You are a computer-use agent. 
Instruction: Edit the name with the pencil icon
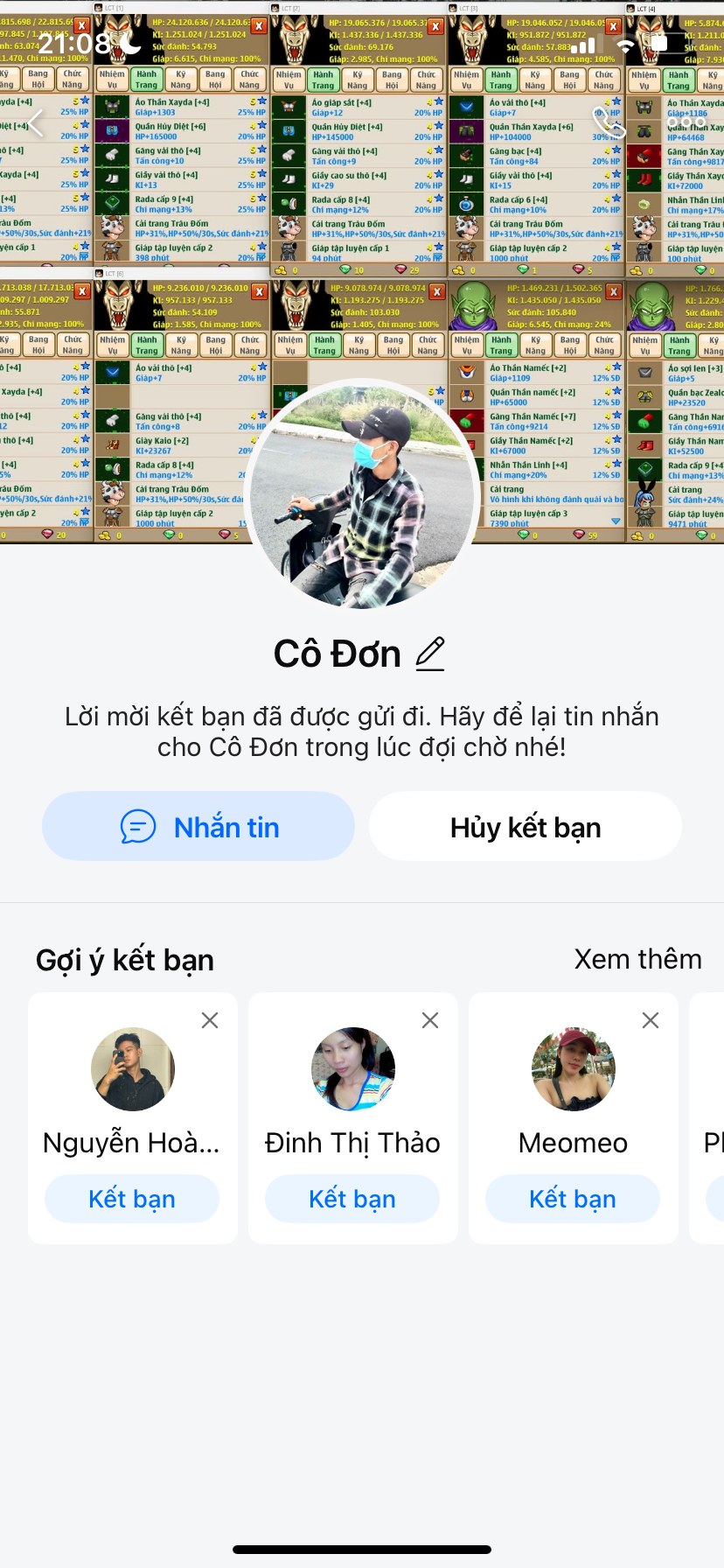point(430,654)
